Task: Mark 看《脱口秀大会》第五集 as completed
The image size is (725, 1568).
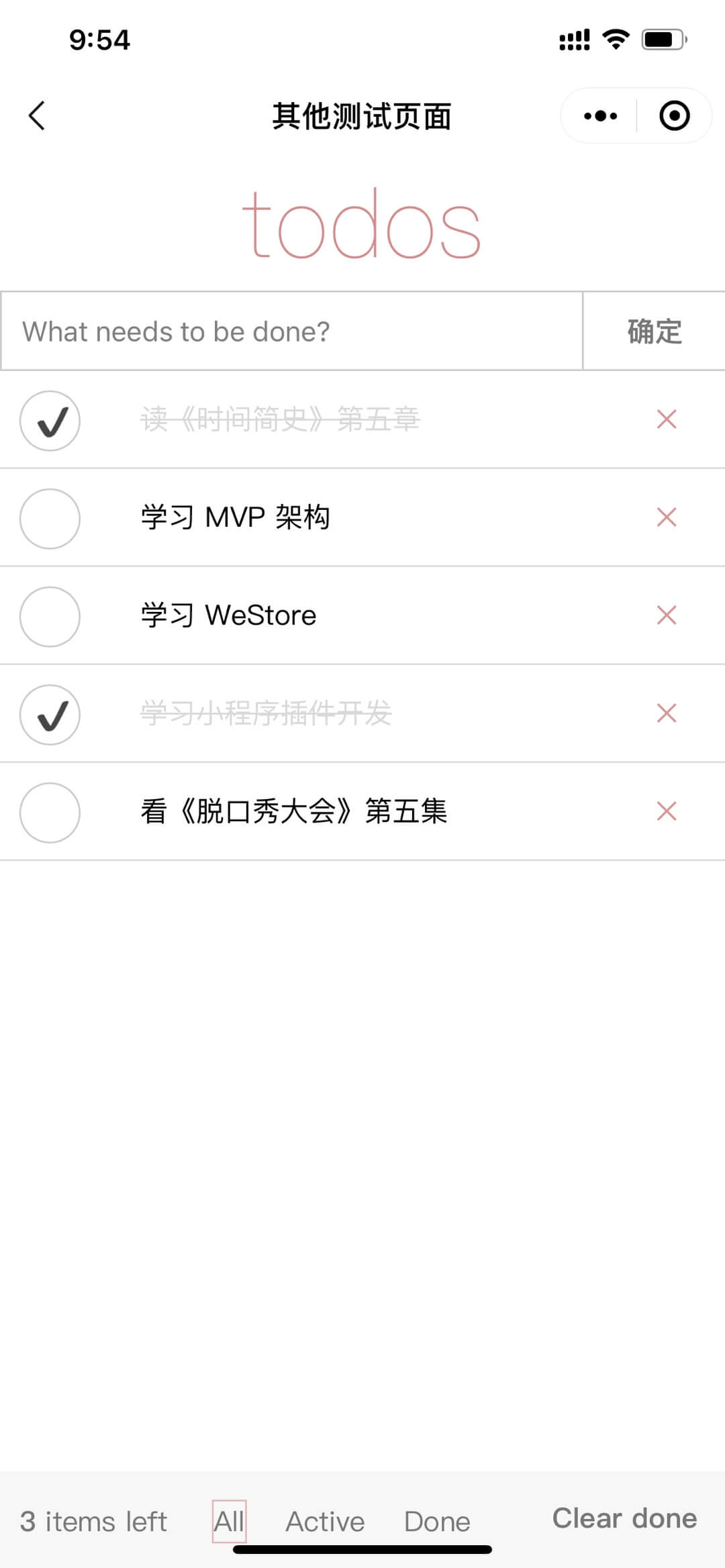Action: (50, 813)
